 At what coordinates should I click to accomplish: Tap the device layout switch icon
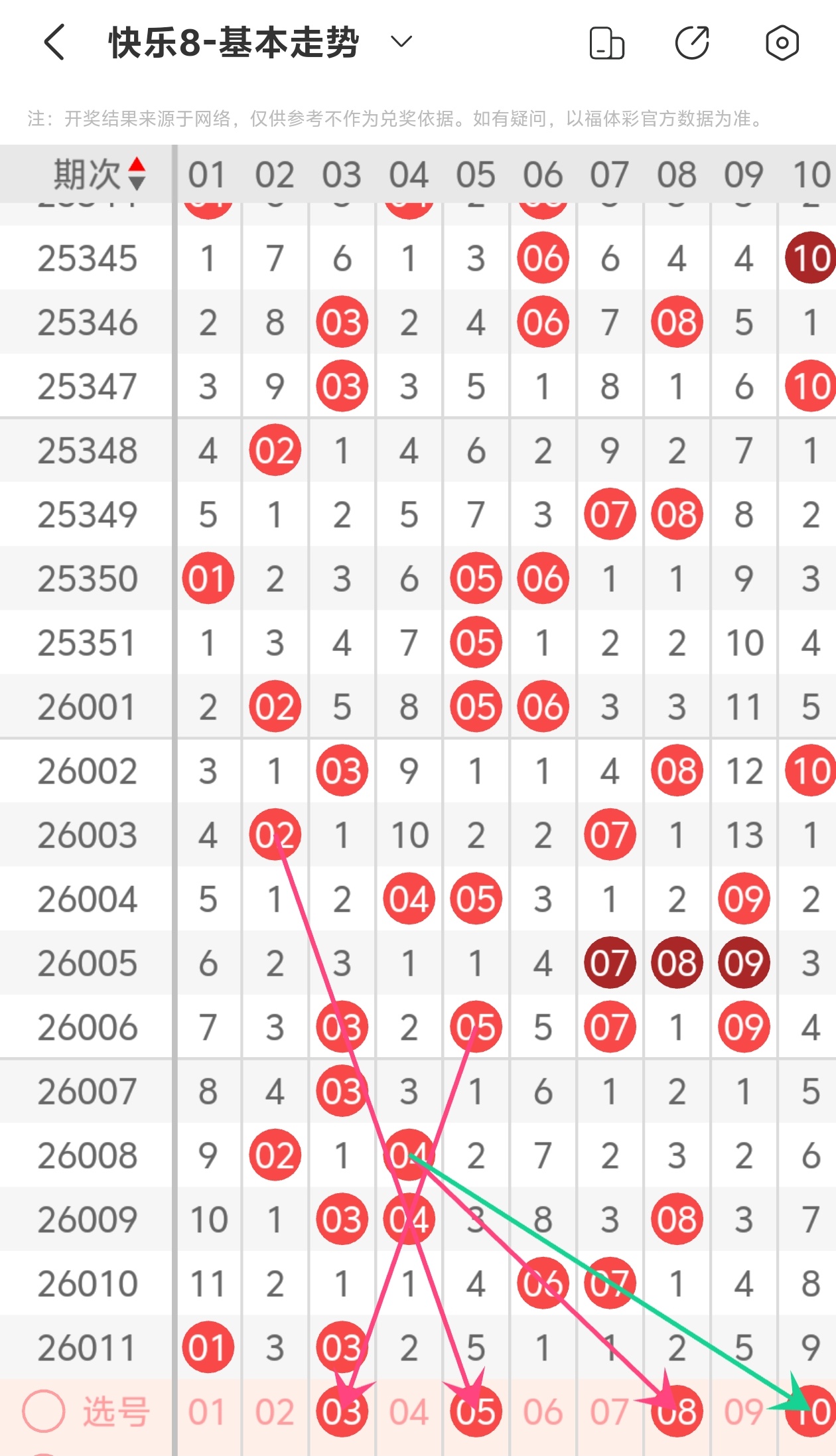(x=606, y=43)
